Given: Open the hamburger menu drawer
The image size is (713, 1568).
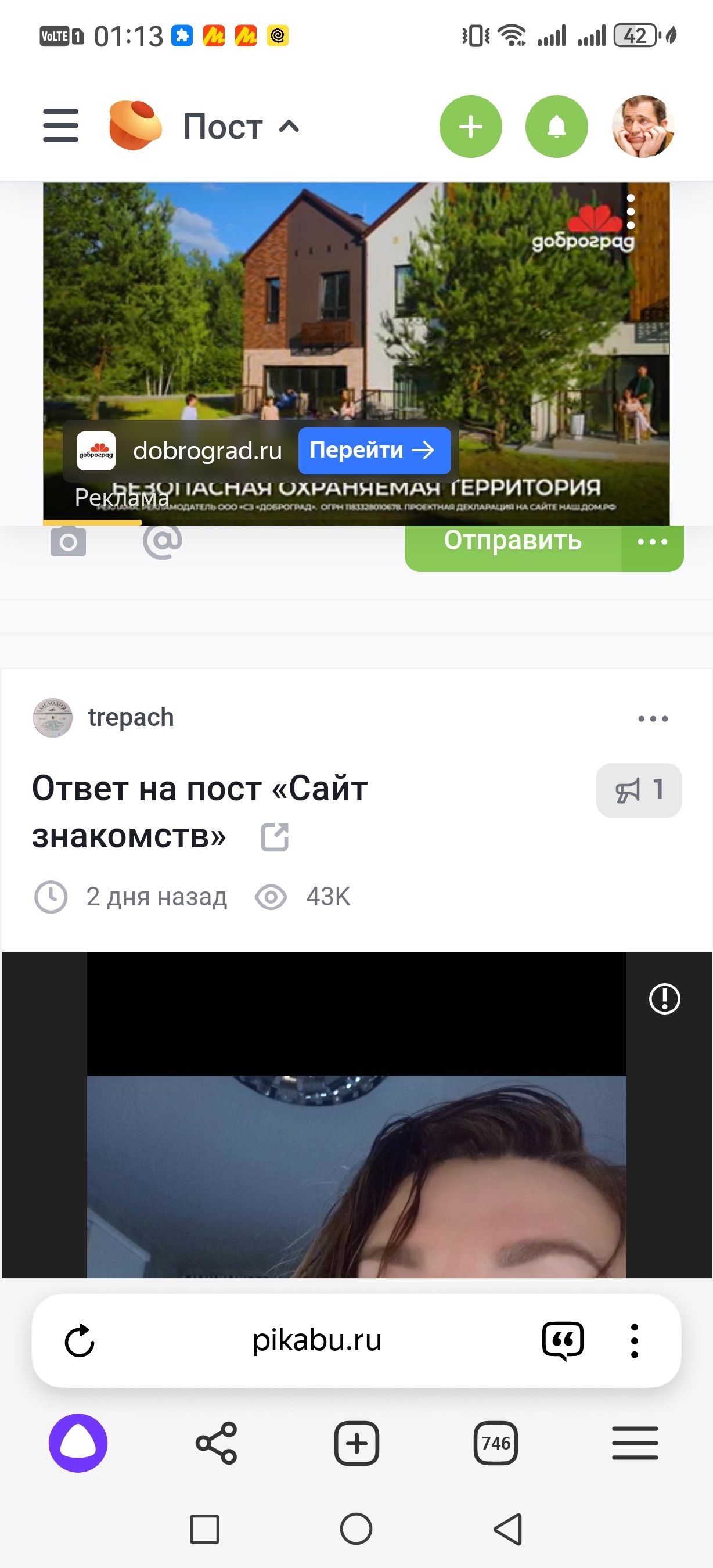Looking at the screenshot, I should pos(61,126).
